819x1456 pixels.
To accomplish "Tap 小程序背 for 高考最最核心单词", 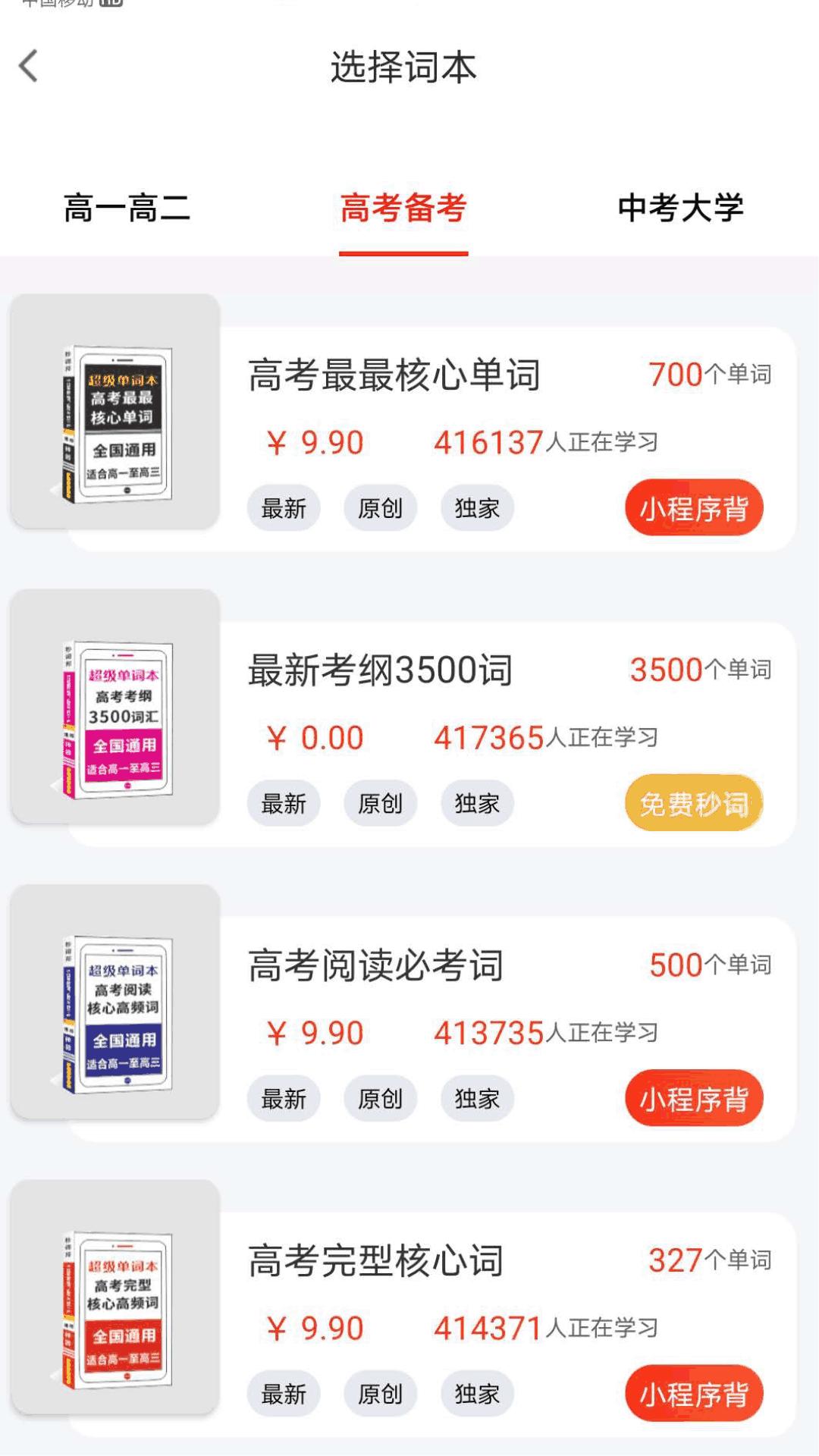I will [x=694, y=507].
